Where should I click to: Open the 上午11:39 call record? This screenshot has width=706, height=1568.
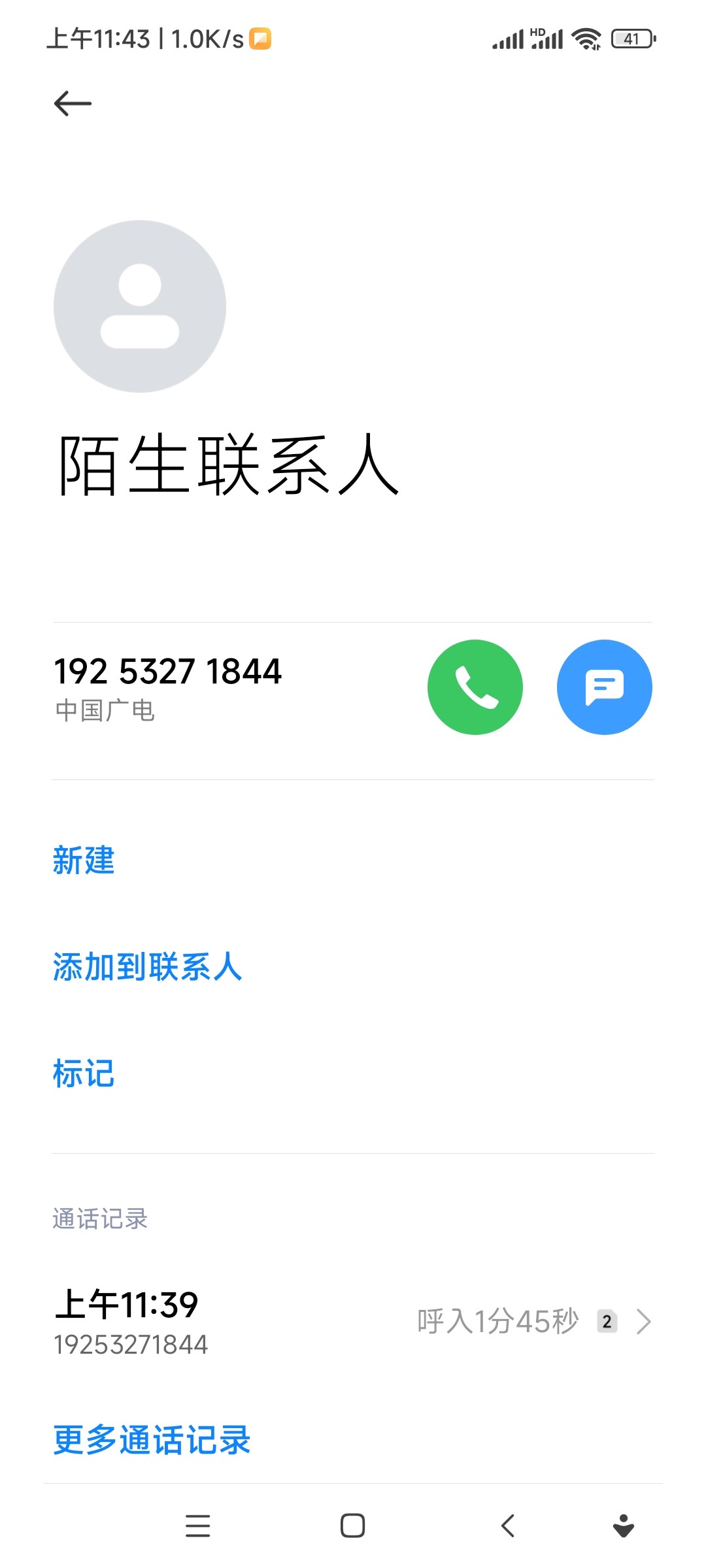(x=353, y=1322)
